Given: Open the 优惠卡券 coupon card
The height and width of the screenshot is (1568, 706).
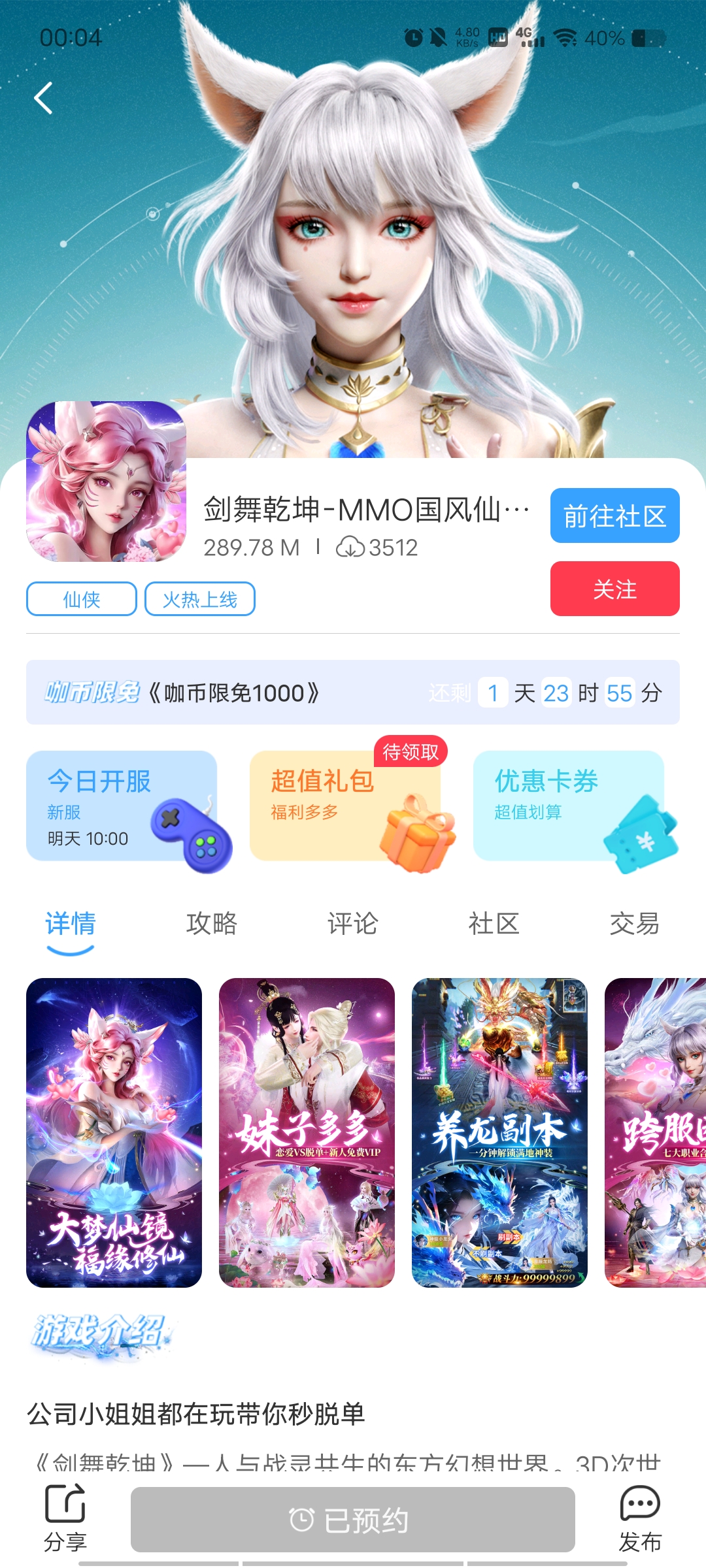Looking at the screenshot, I should click(569, 806).
